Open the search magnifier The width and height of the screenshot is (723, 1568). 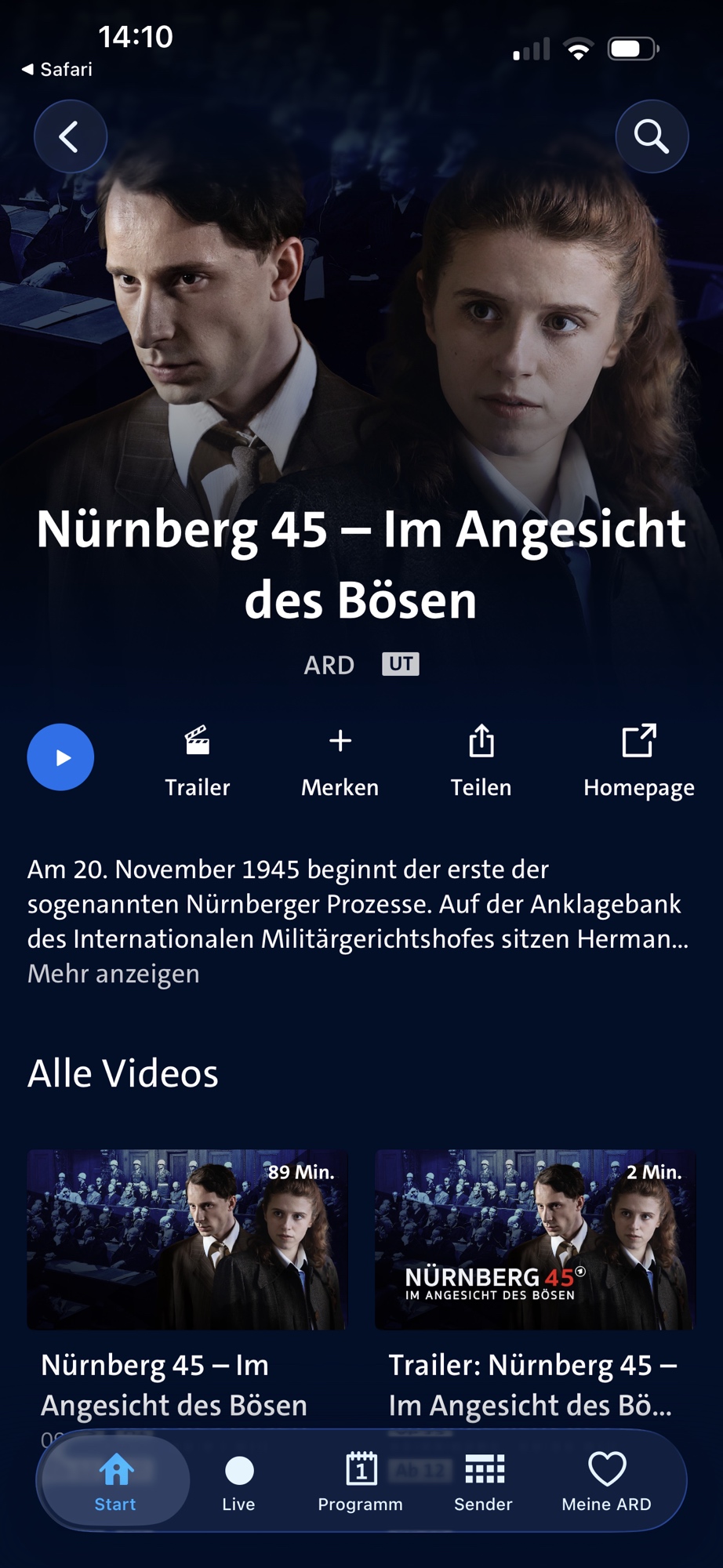[x=652, y=137]
